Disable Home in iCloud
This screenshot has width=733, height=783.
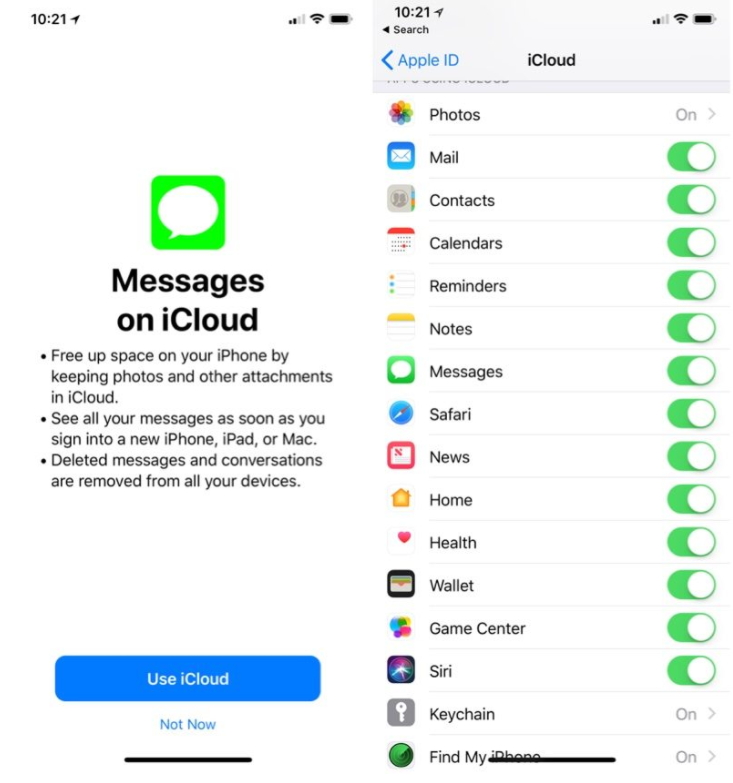coord(691,500)
